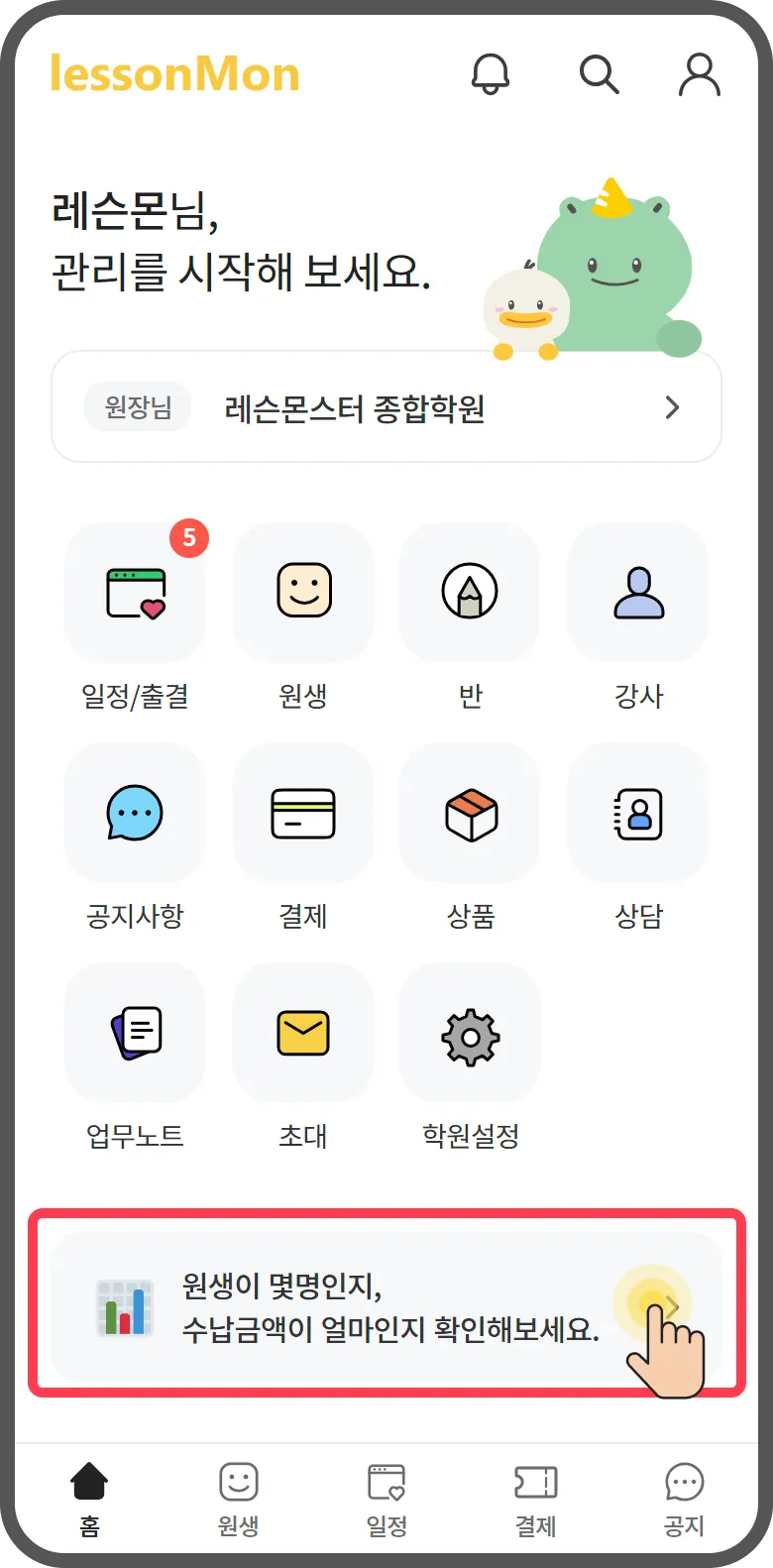Switch to the 원생 bottom tab

pyautogui.click(x=238, y=1499)
